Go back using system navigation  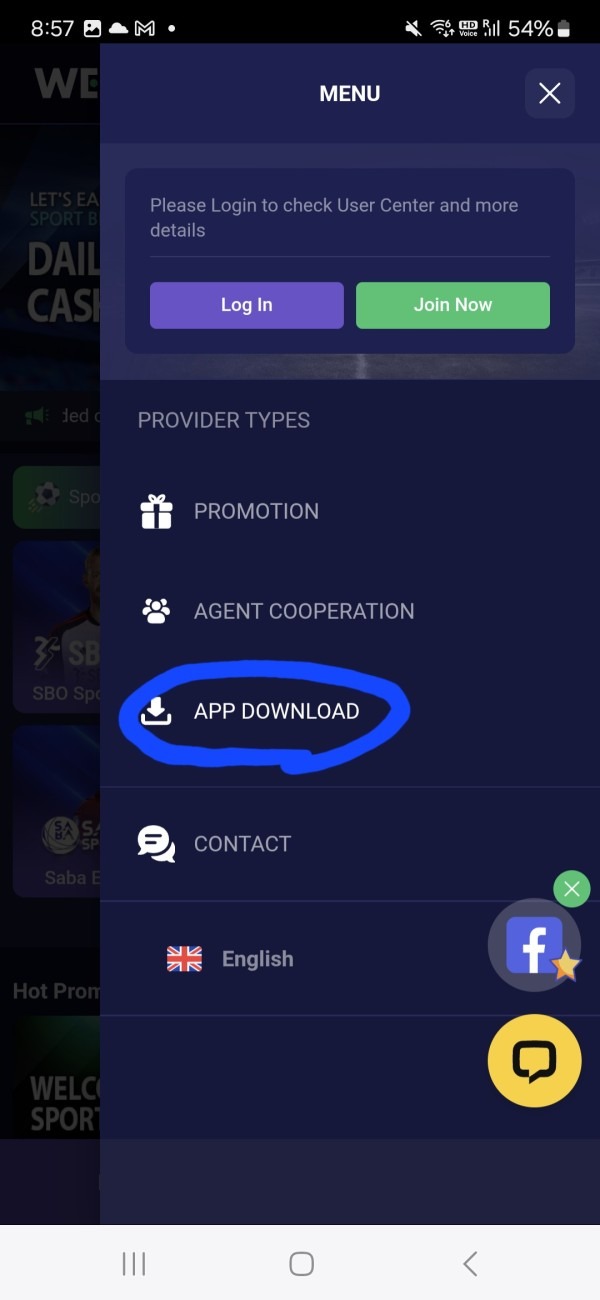[x=470, y=1264]
